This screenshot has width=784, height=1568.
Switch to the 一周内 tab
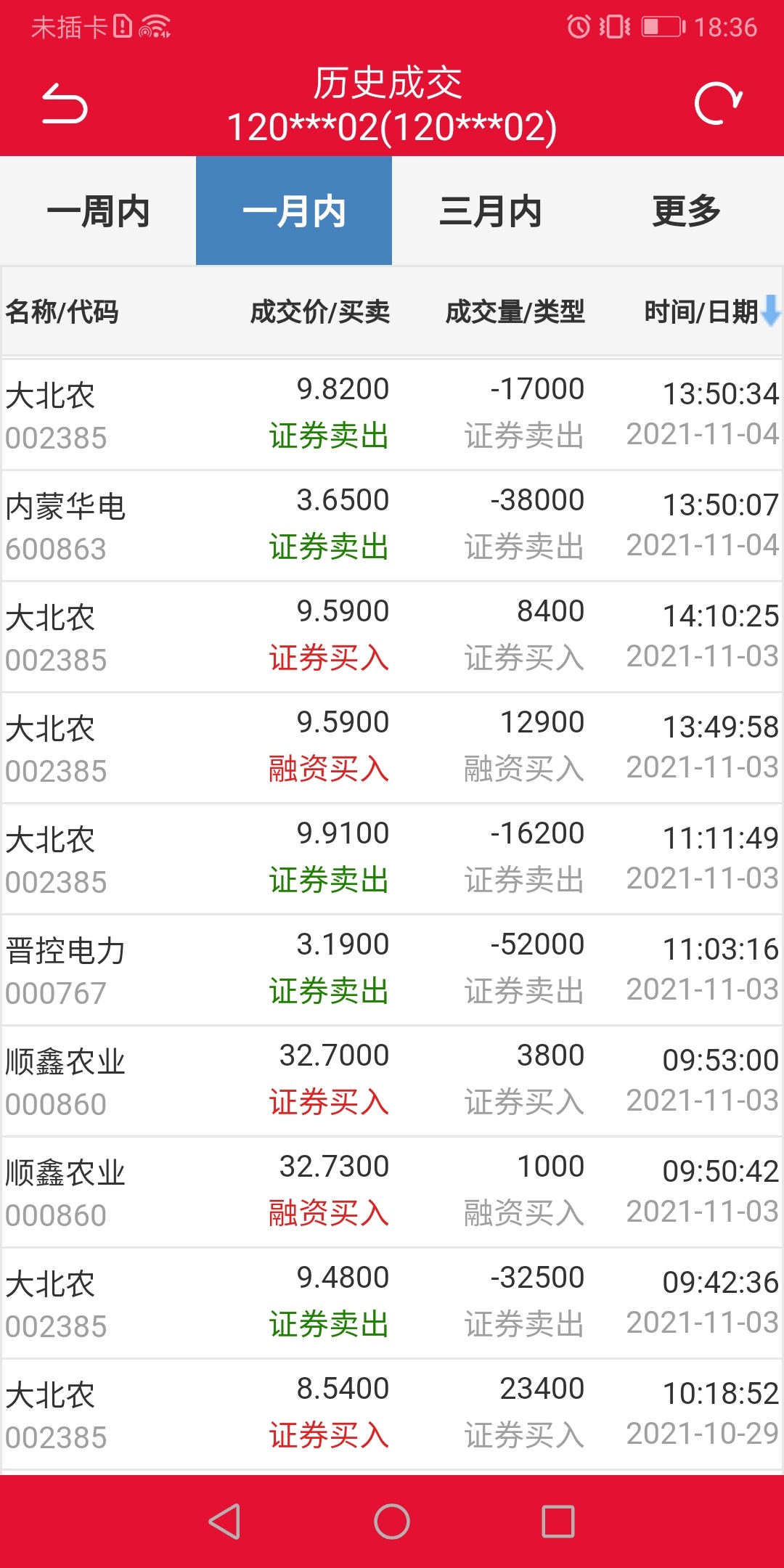click(x=98, y=211)
